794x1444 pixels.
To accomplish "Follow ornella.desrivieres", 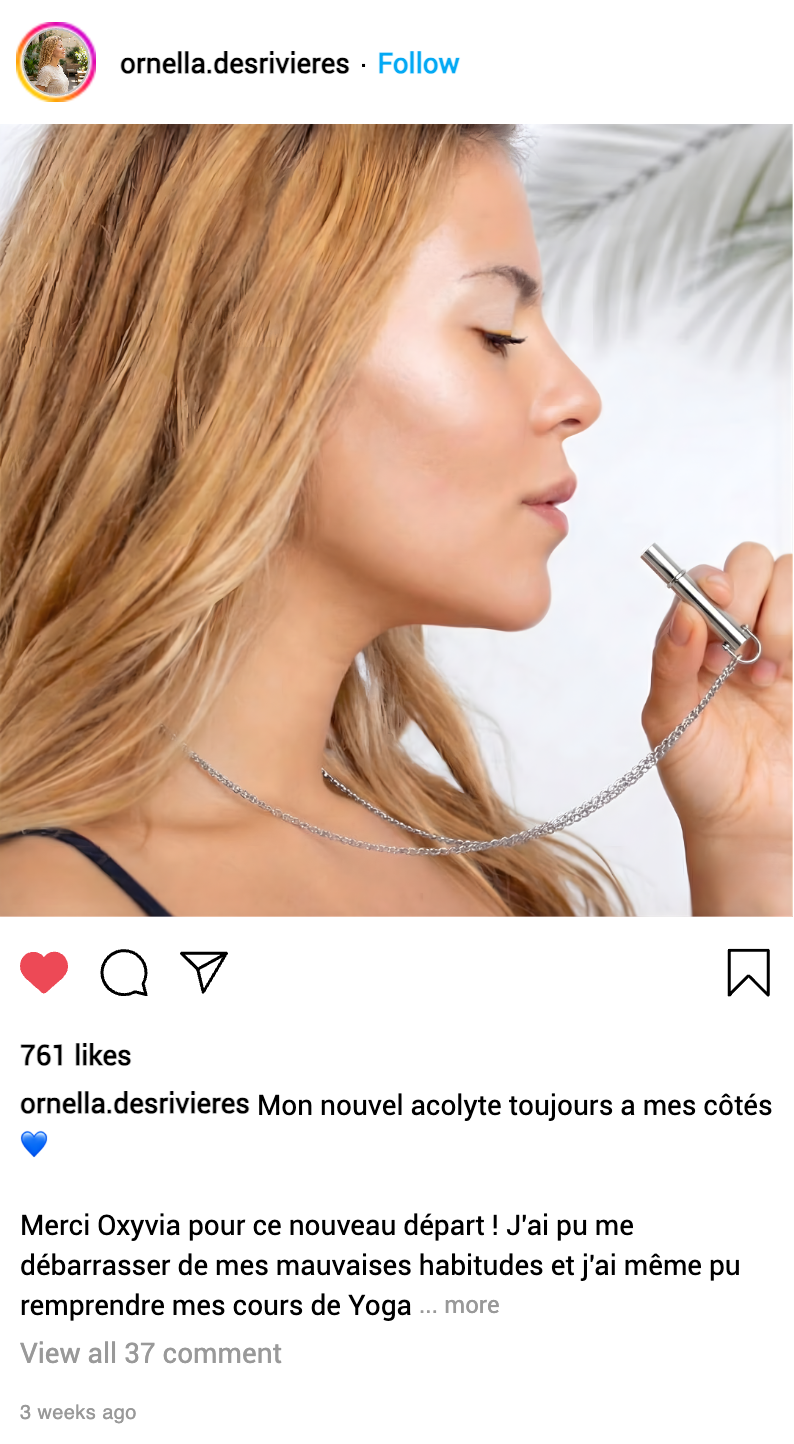I will [x=418, y=64].
